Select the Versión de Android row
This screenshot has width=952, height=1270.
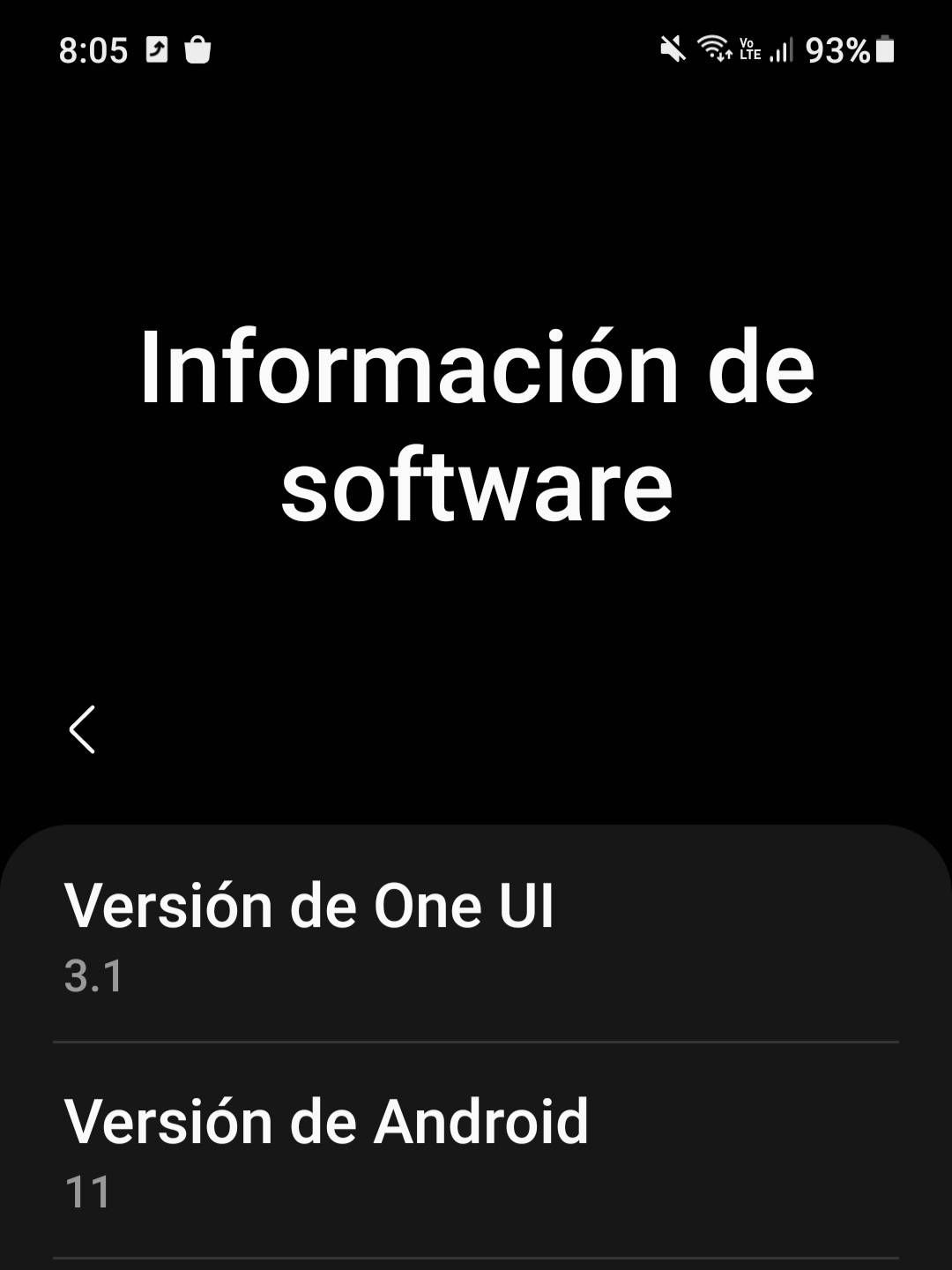point(476,1151)
